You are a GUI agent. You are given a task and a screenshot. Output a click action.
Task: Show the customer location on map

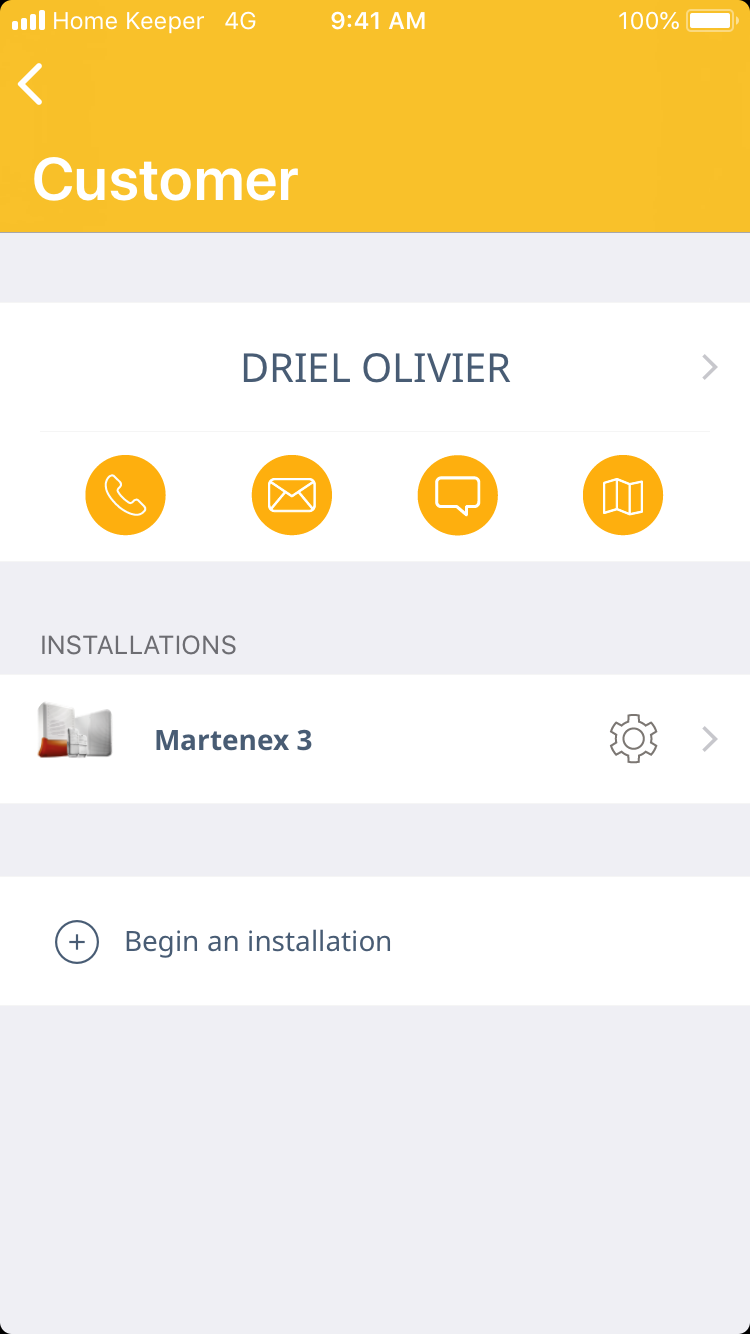click(x=623, y=495)
